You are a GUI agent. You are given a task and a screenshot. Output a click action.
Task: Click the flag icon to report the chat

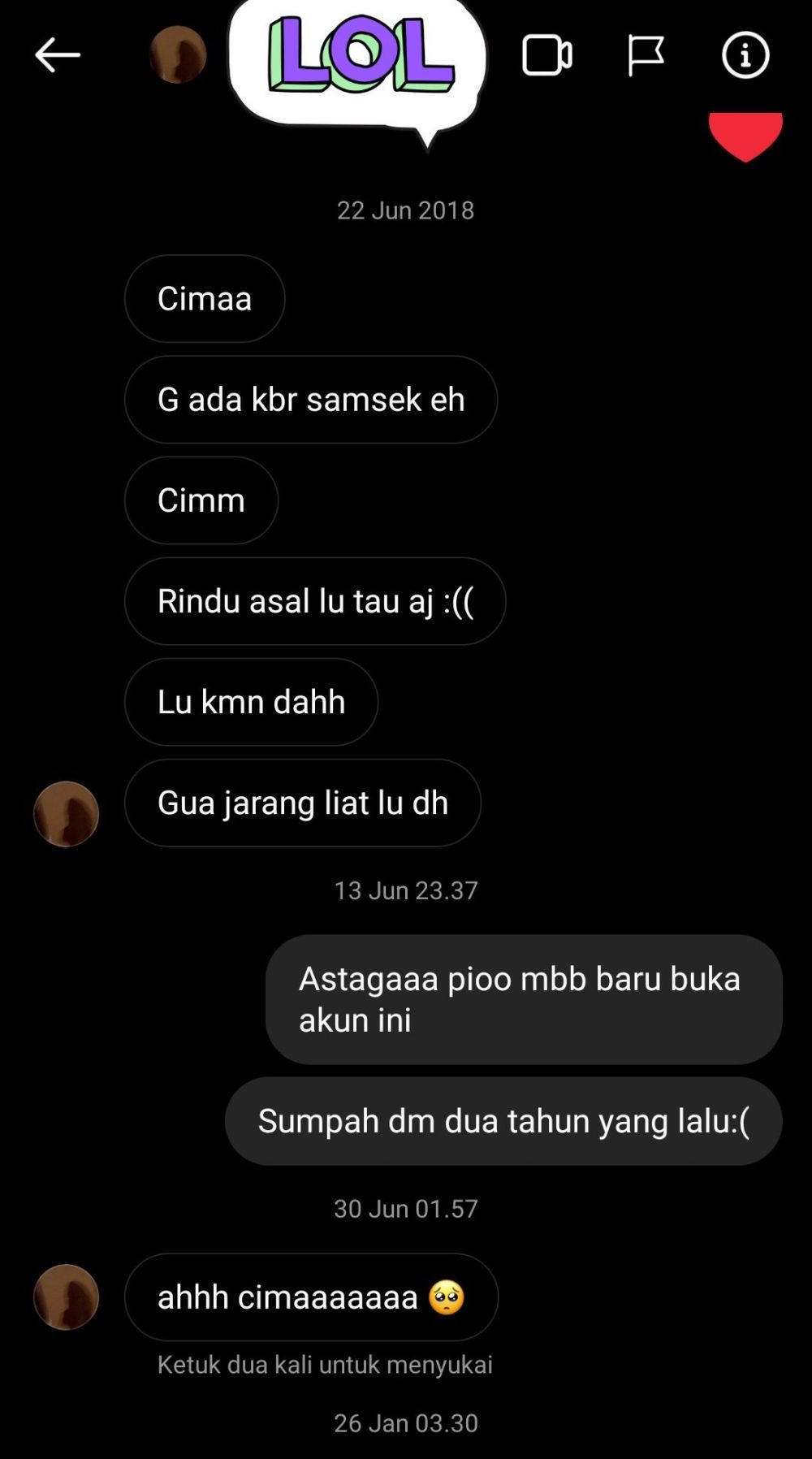[x=646, y=54]
